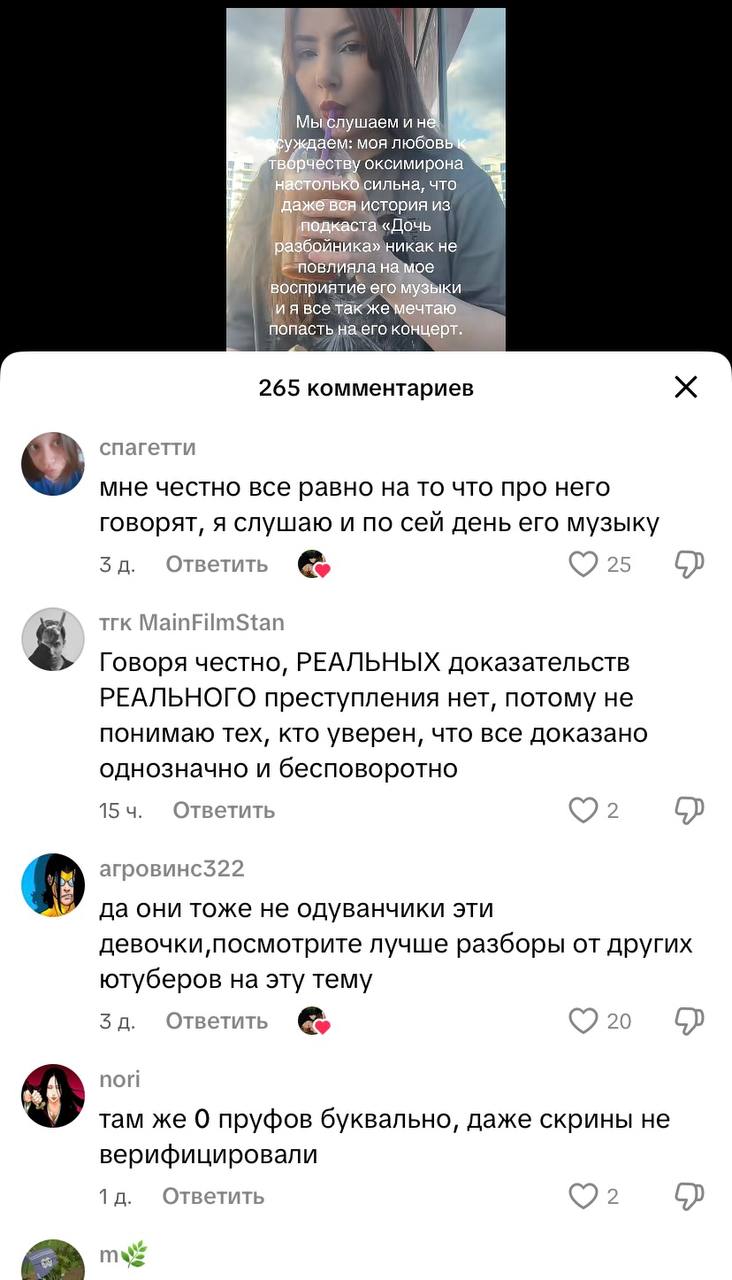The height and width of the screenshot is (1280, 732).
Task: Reply to агровинс322's comment
Action: click(217, 1021)
